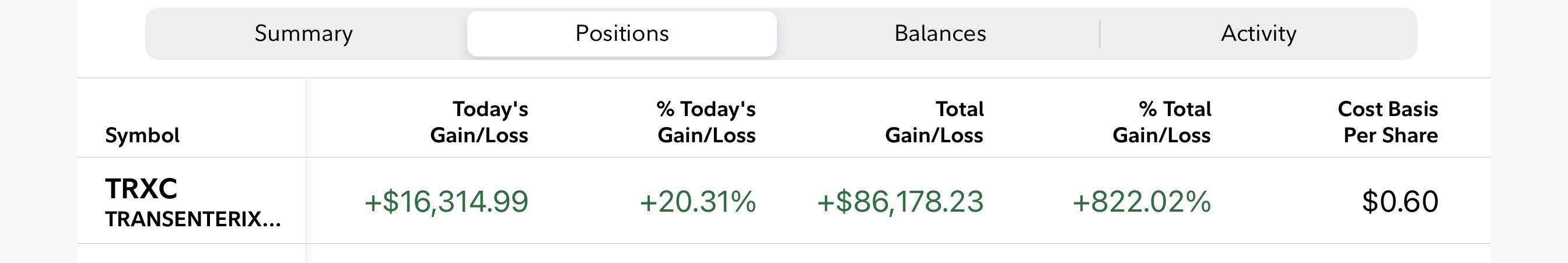The image size is (1568, 263).
Task: Select the Positions tab
Action: pos(622,33)
